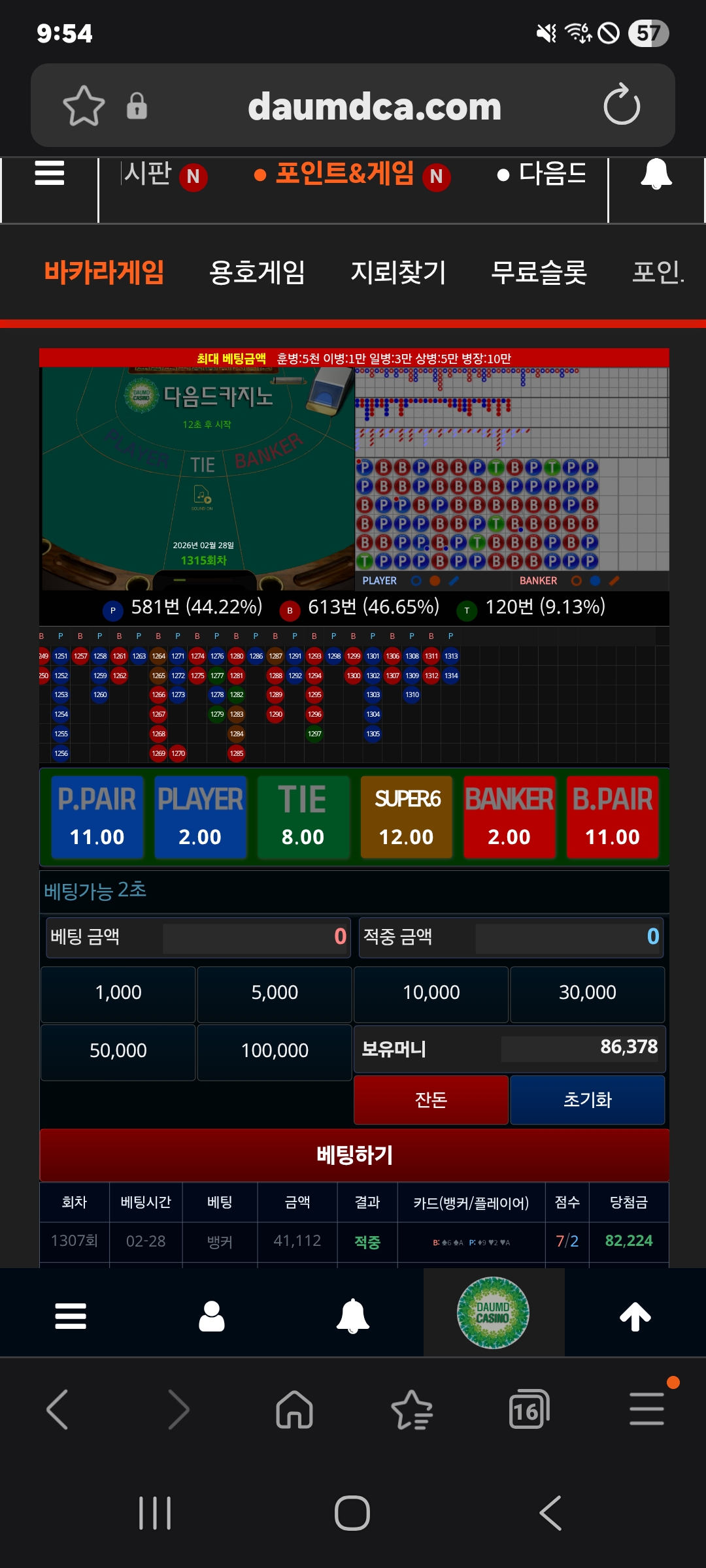This screenshot has width=706, height=1568.
Task: Select the P.PAIR 11.00 bet option
Action: coord(97,817)
